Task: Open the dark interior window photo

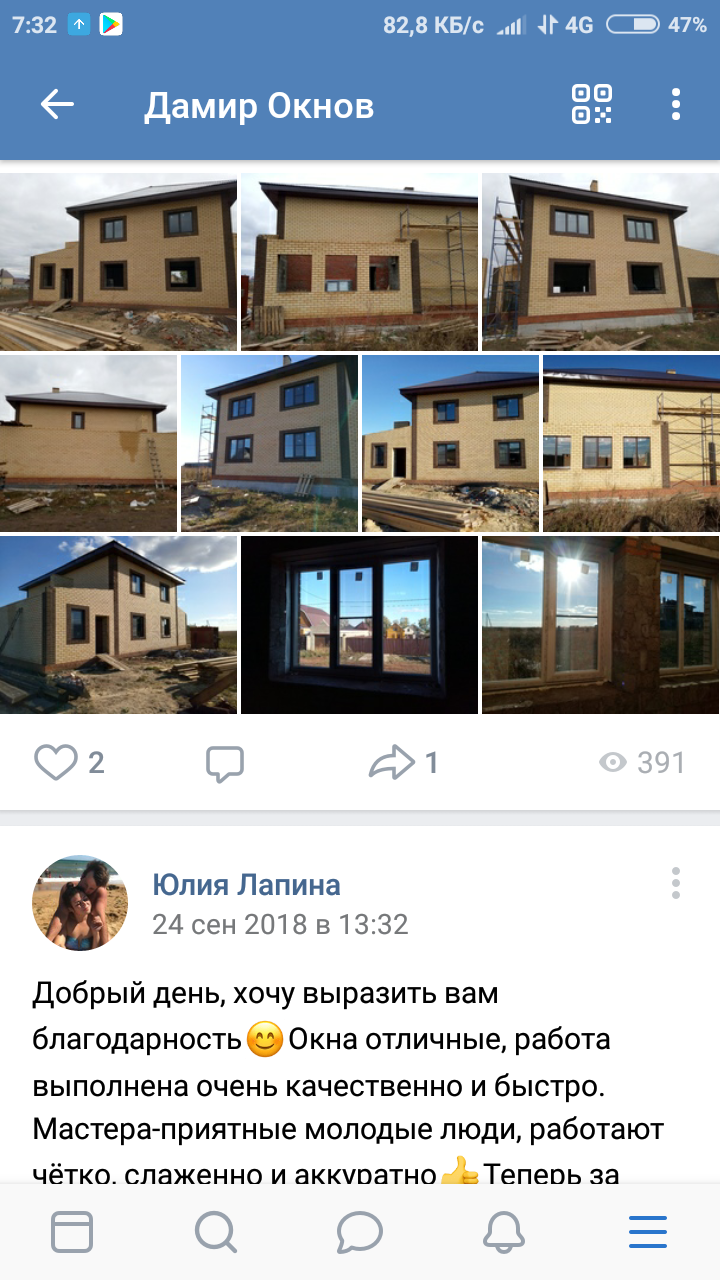Action: [360, 625]
